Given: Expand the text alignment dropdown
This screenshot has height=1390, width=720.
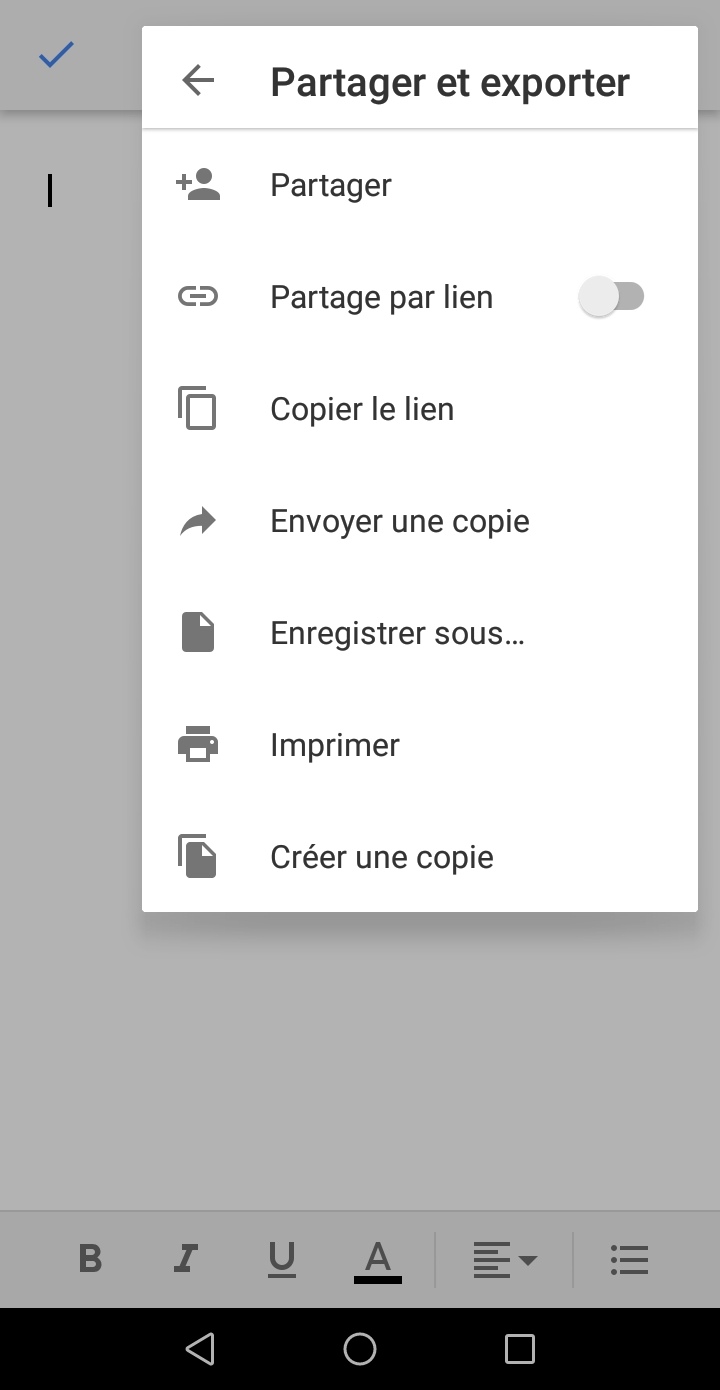Looking at the screenshot, I should point(505,1259).
